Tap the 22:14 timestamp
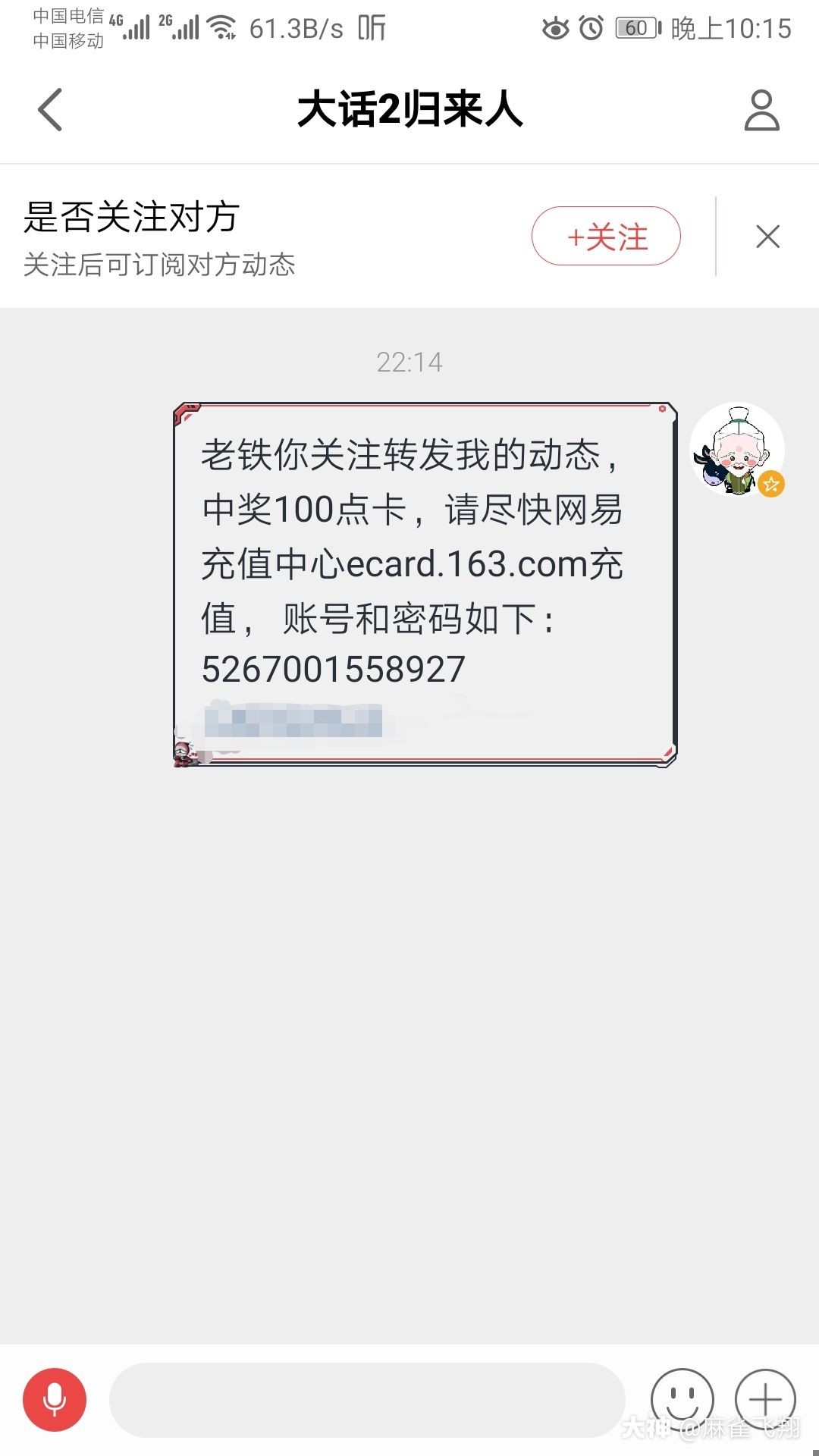The image size is (819, 1456). [409, 362]
